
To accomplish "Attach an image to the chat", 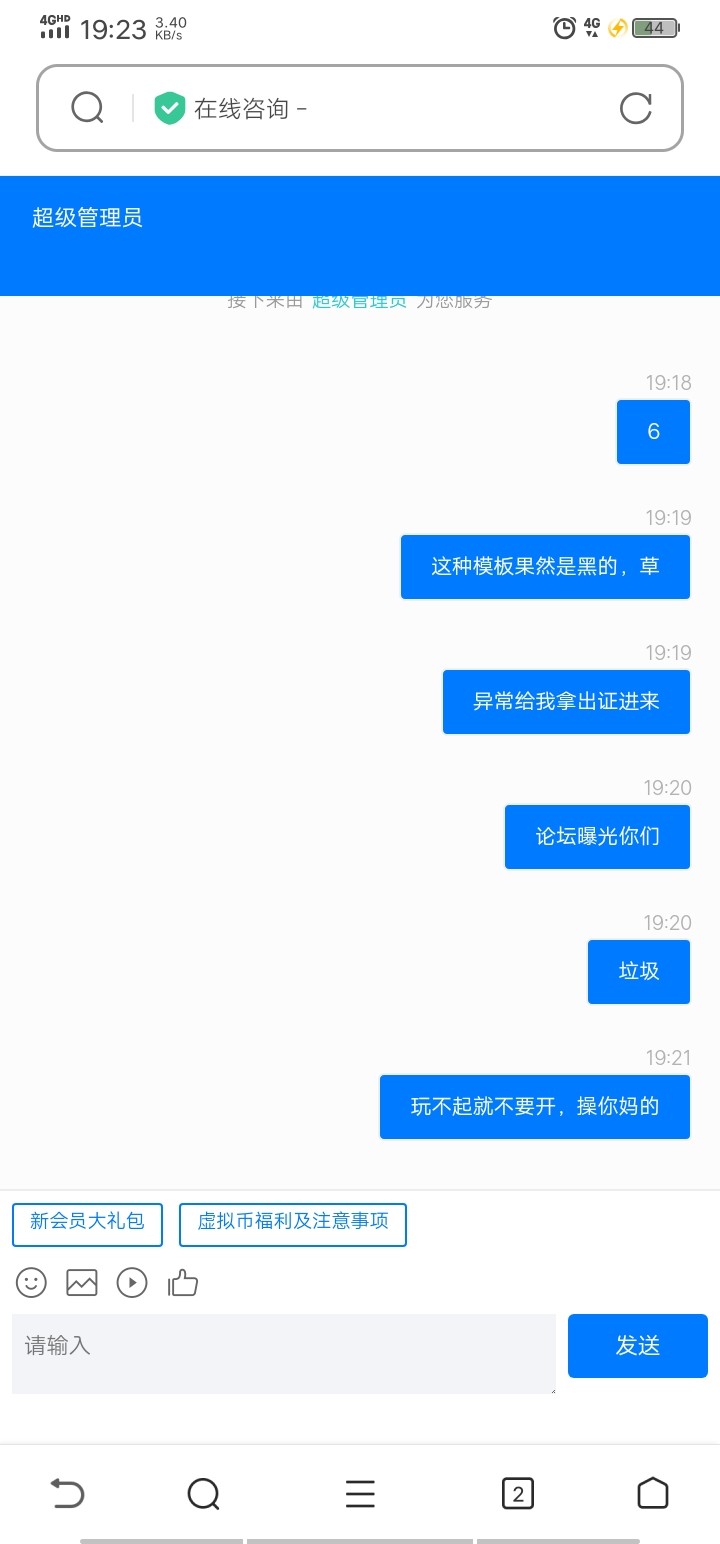I will coord(82,1282).
